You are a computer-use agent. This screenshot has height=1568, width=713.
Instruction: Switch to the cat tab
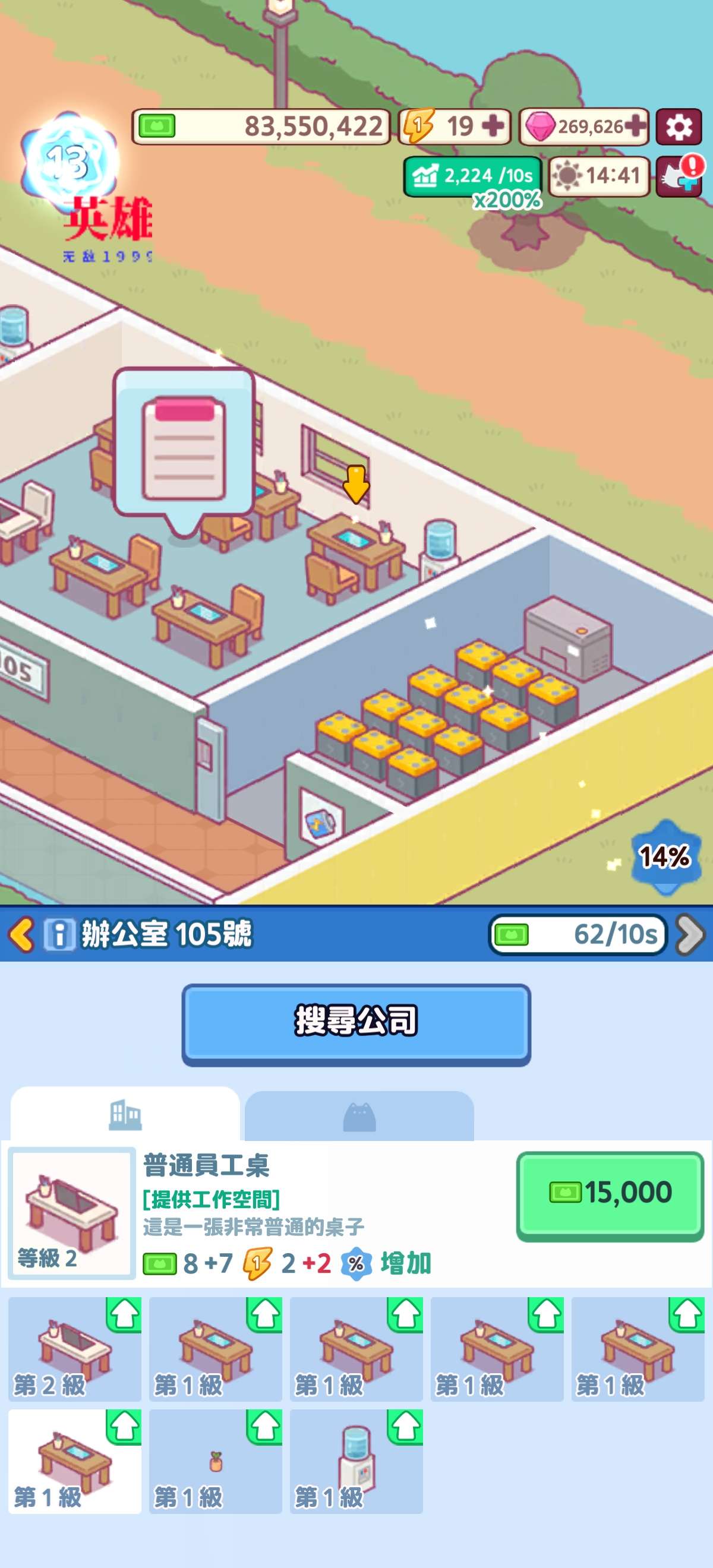[x=359, y=1117]
